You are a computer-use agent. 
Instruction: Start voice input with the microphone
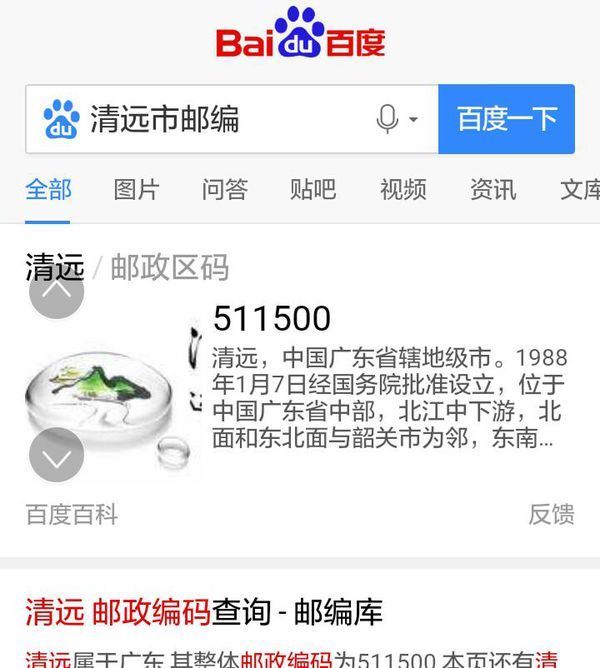pos(388,120)
